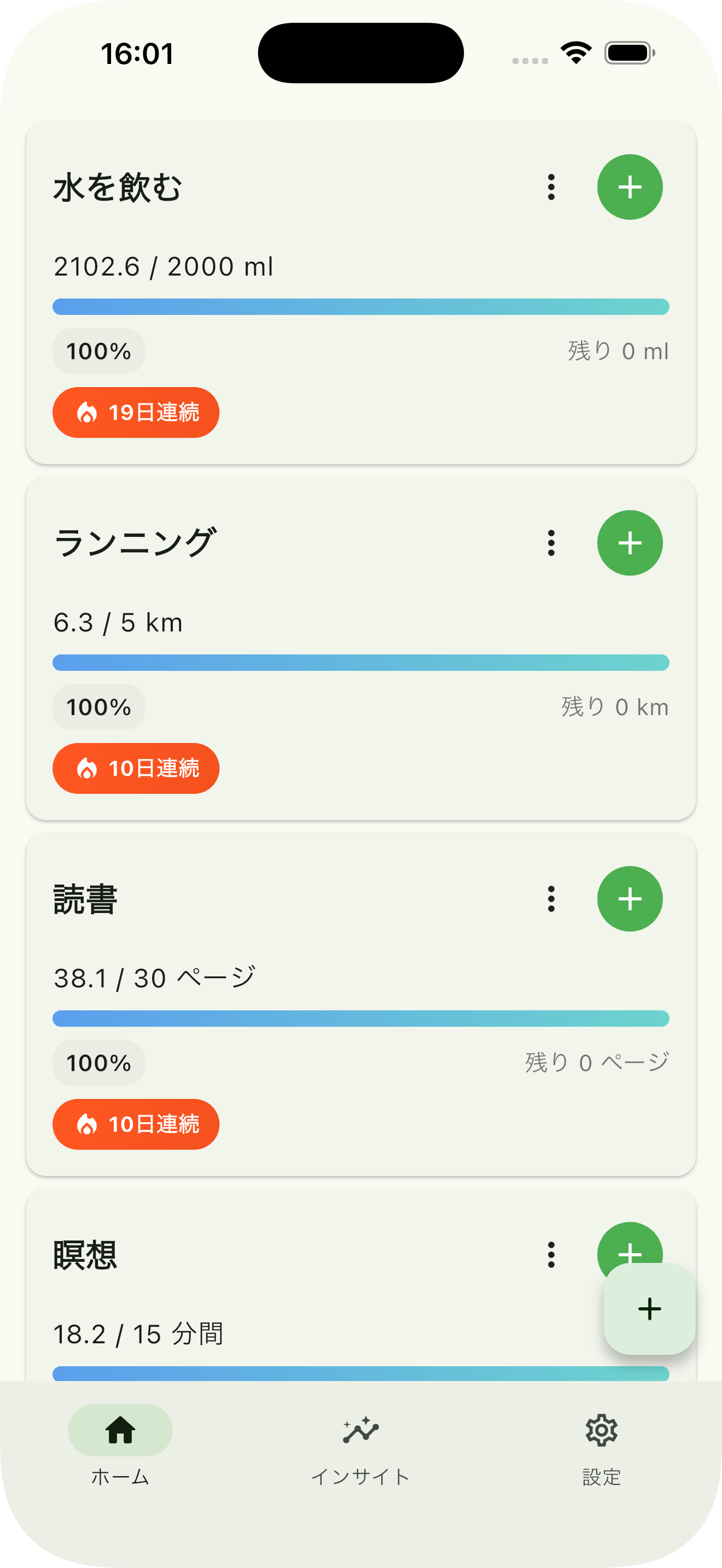Tap the green plus icon on 水を飲む card

pyautogui.click(x=630, y=187)
